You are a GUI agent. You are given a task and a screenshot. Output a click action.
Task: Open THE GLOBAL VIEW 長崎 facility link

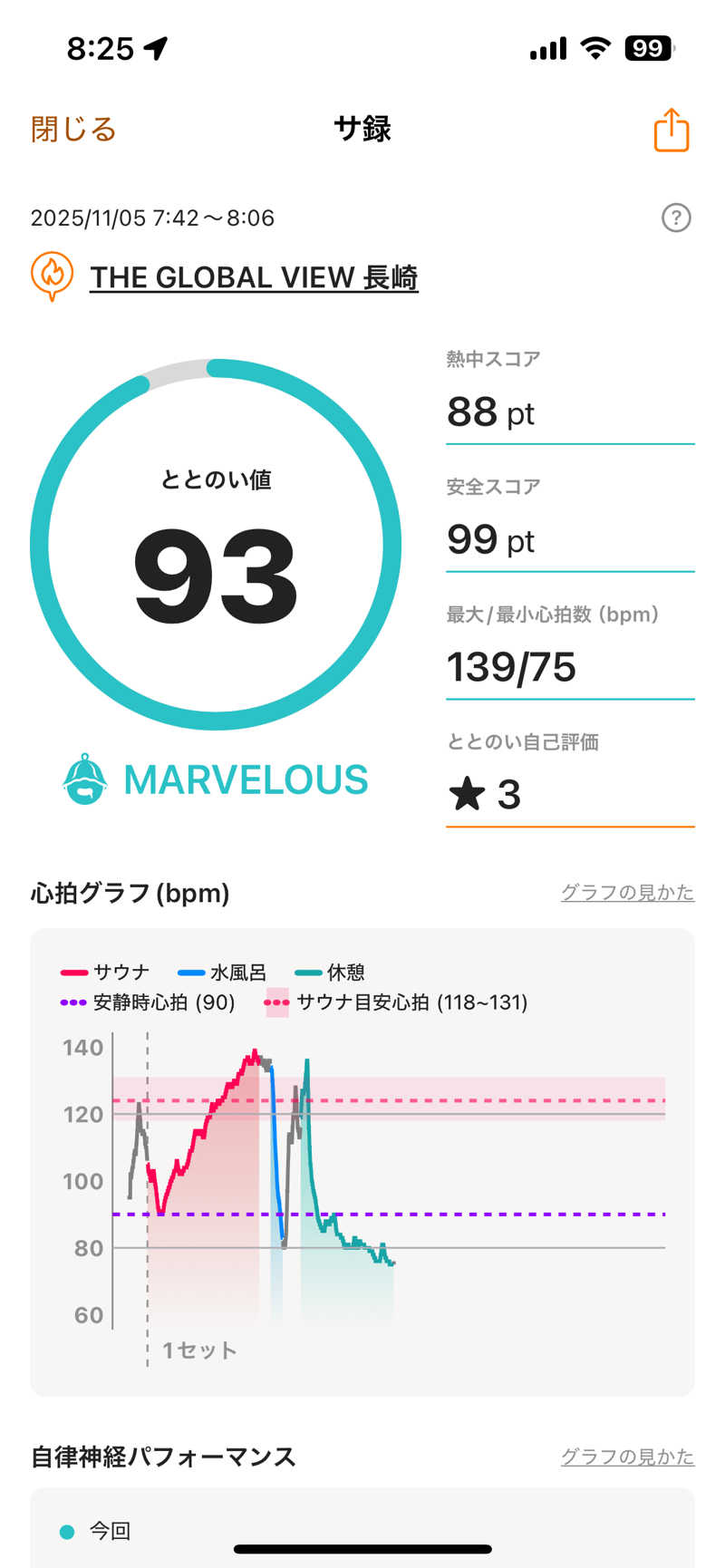[254, 277]
